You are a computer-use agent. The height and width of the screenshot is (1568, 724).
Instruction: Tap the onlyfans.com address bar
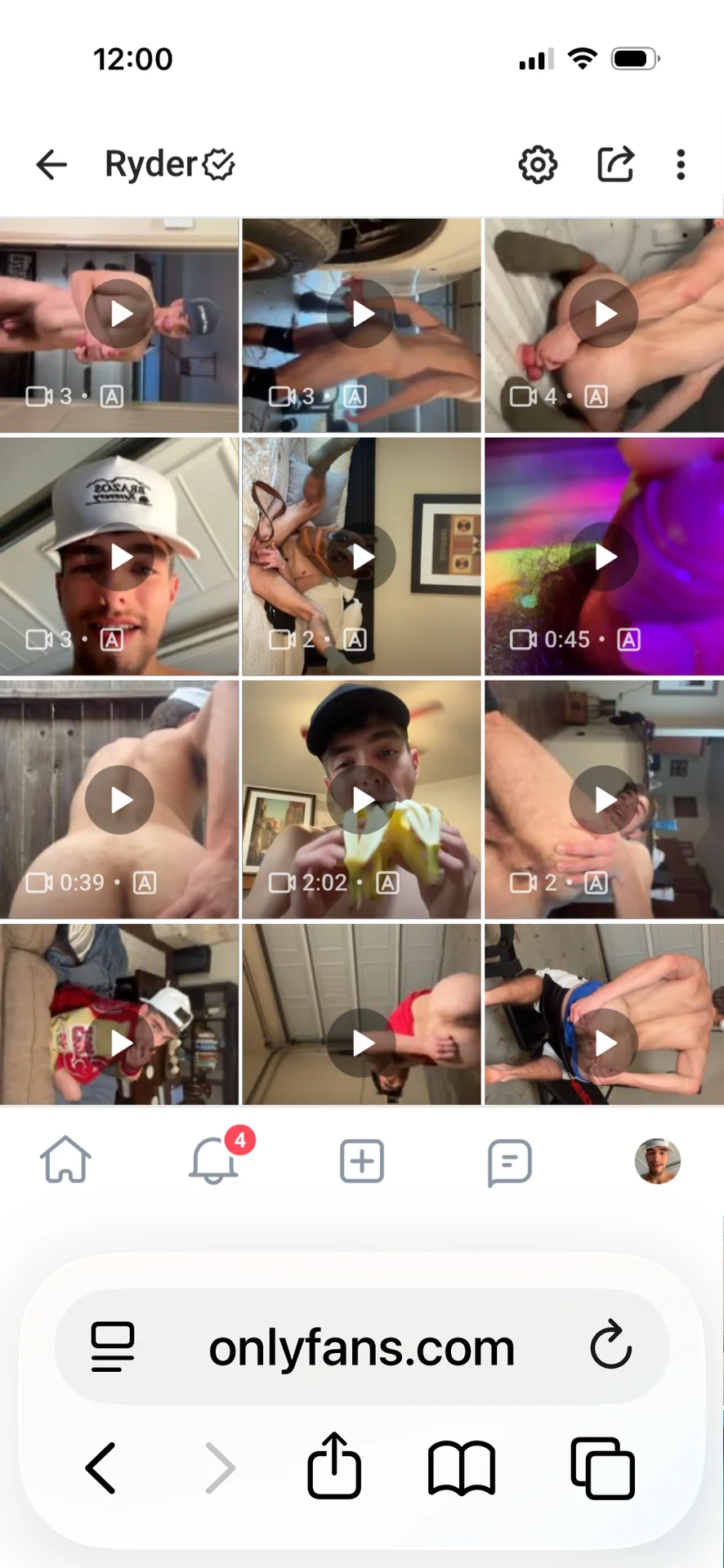[361, 1347]
